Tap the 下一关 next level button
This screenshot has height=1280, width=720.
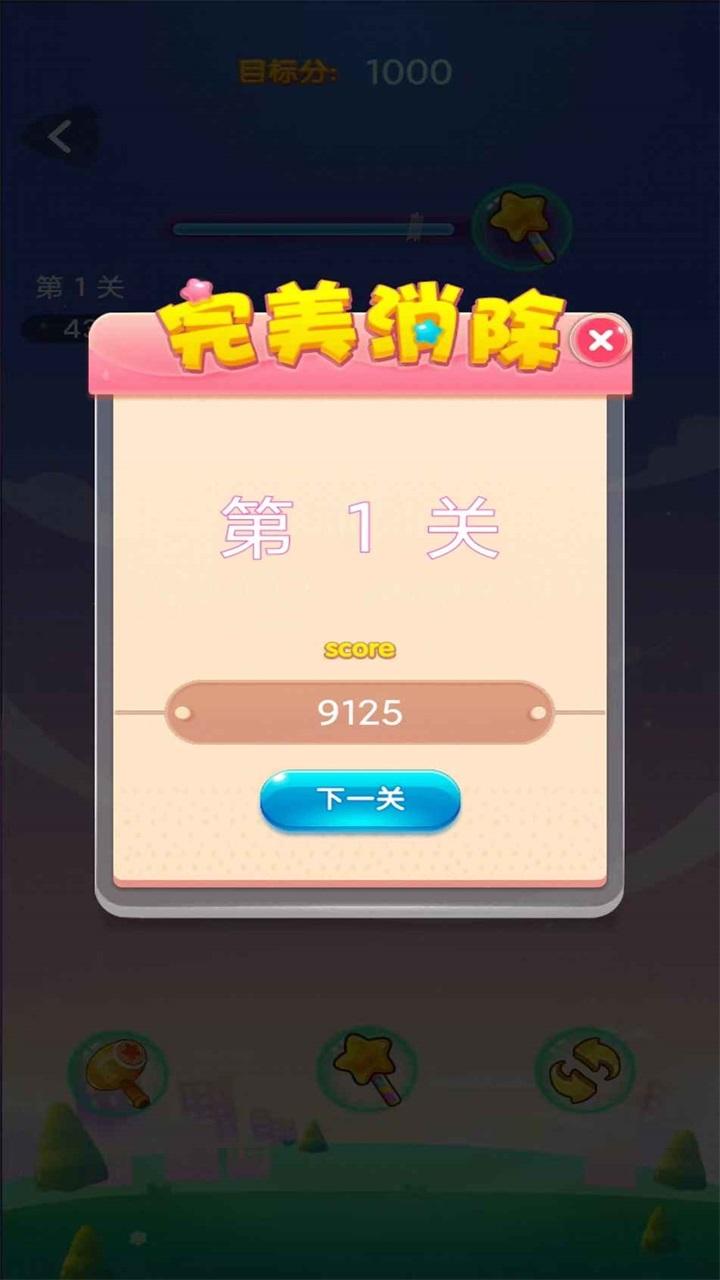click(360, 800)
